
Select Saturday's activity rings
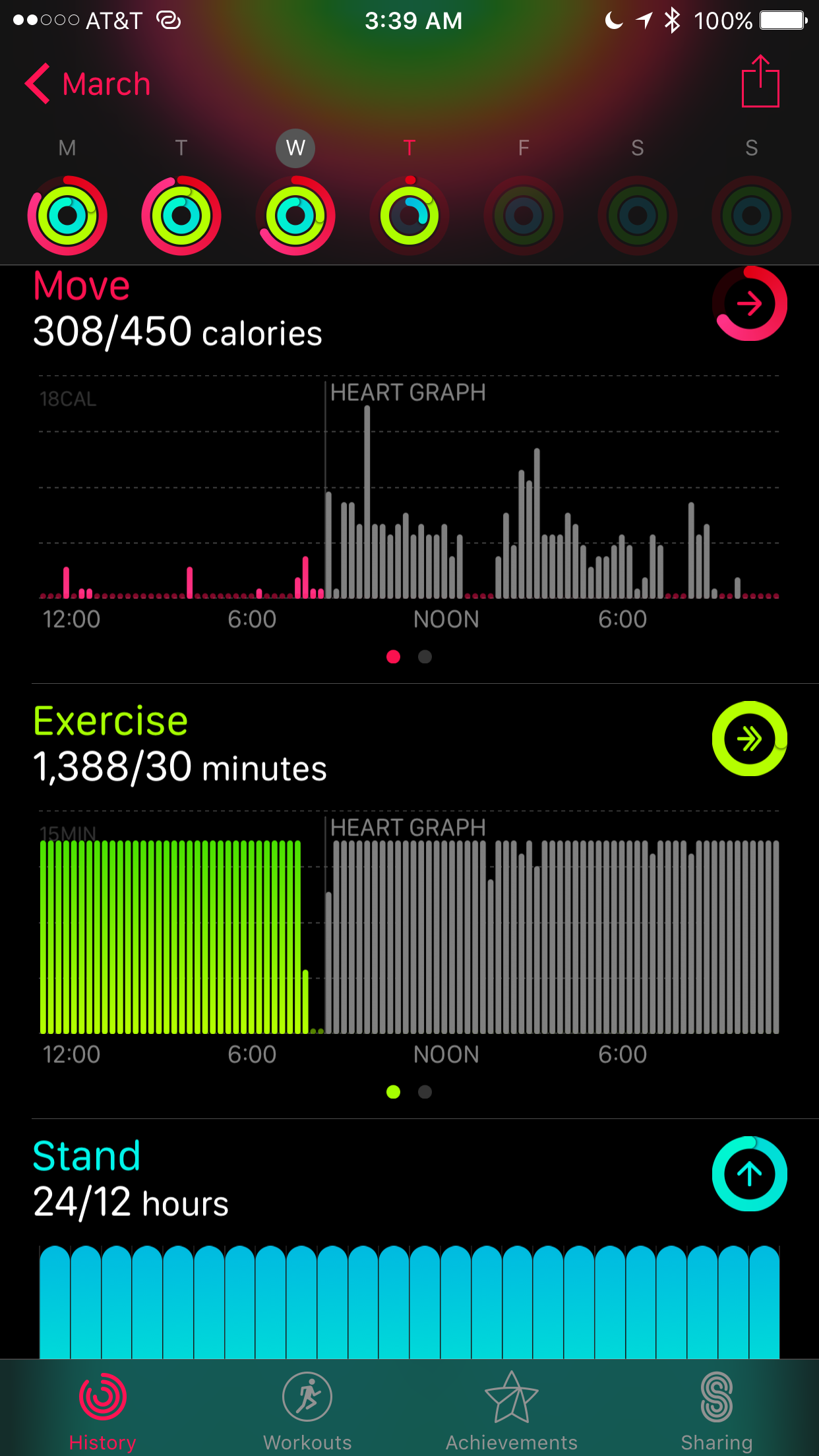tap(638, 216)
